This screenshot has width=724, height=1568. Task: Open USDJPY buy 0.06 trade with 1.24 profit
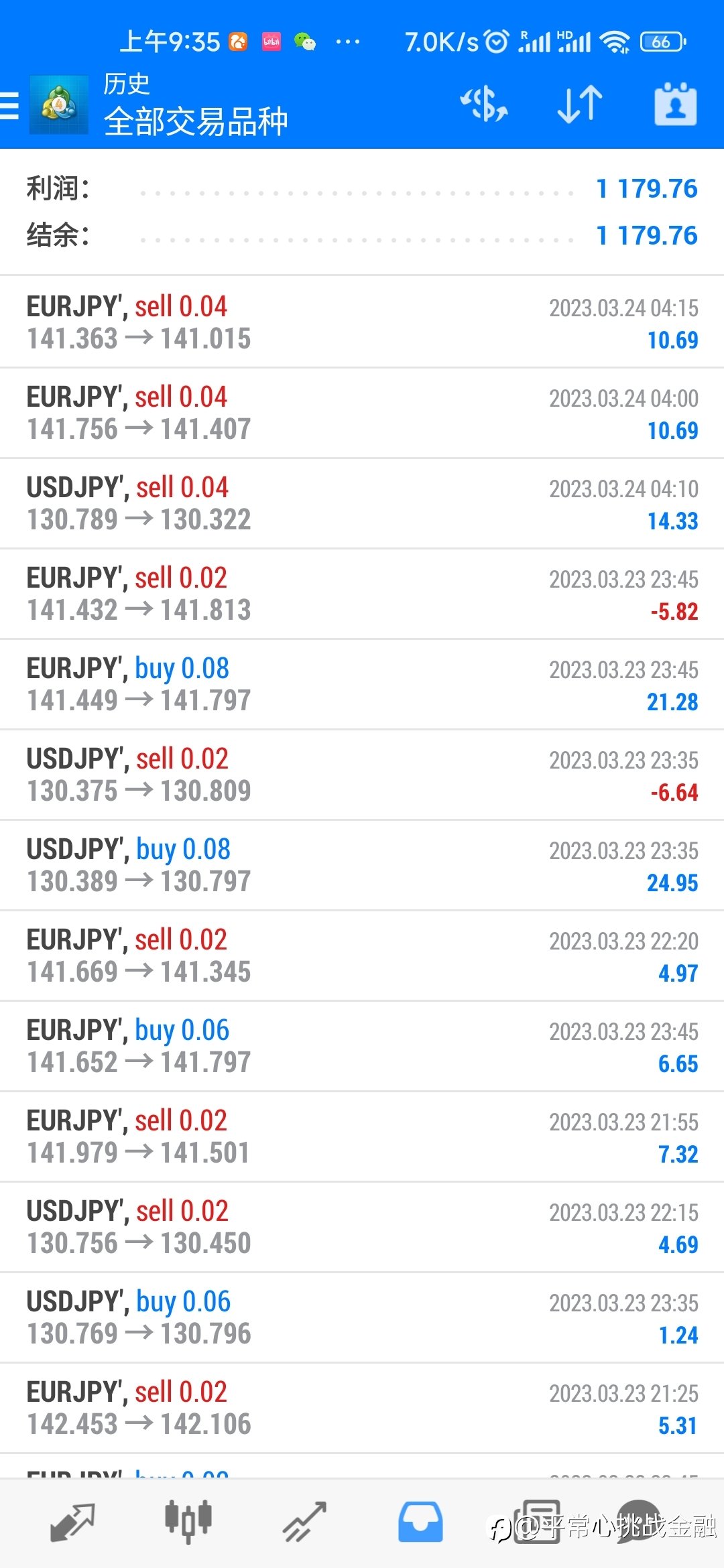(362, 1317)
